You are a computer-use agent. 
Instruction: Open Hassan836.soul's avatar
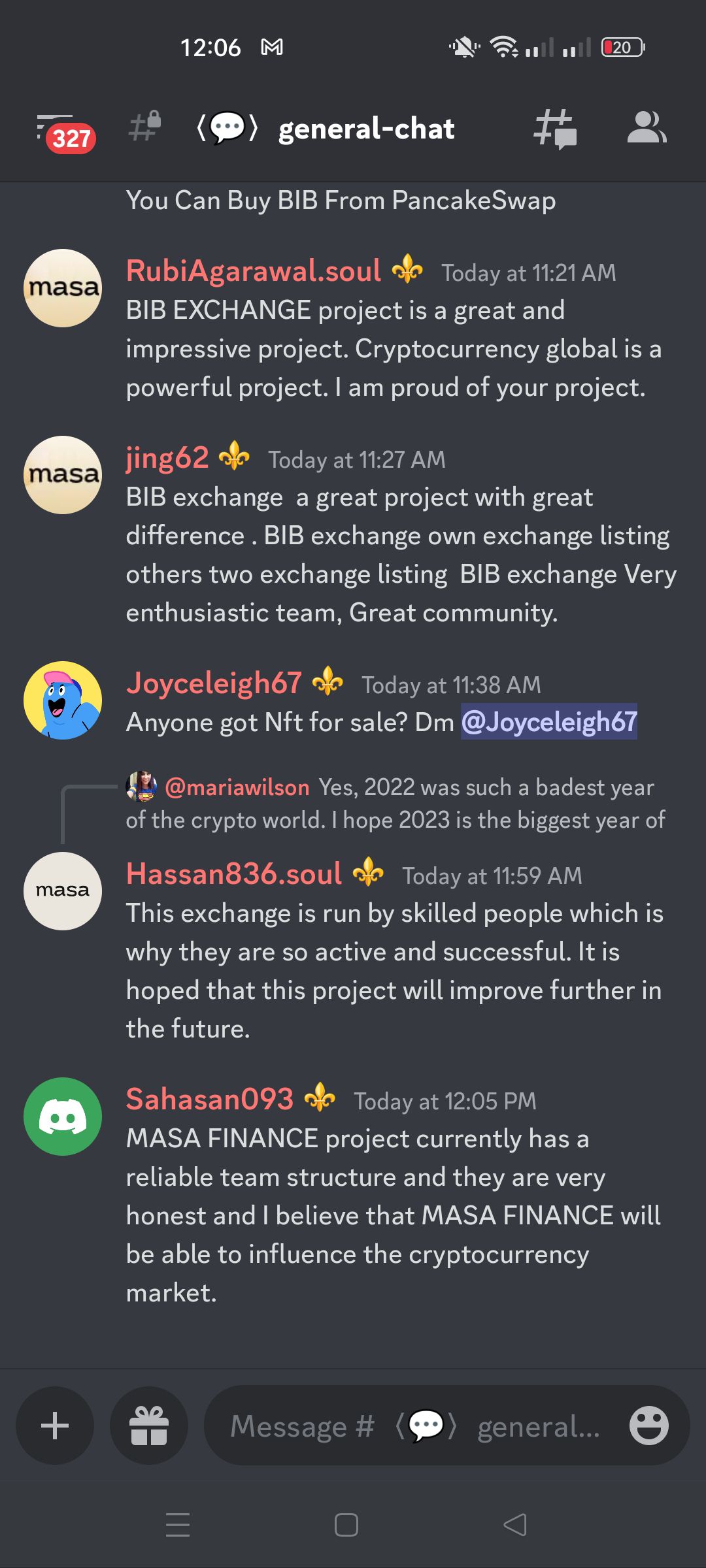(63, 891)
